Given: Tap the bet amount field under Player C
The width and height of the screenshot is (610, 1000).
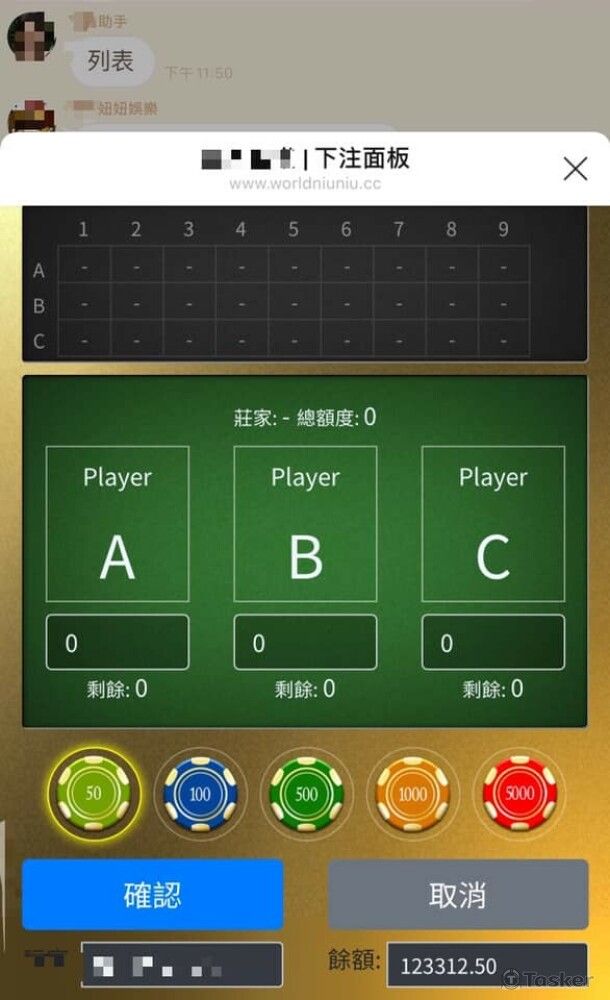Looking at the screenshot, I should (x=493, y=643).
